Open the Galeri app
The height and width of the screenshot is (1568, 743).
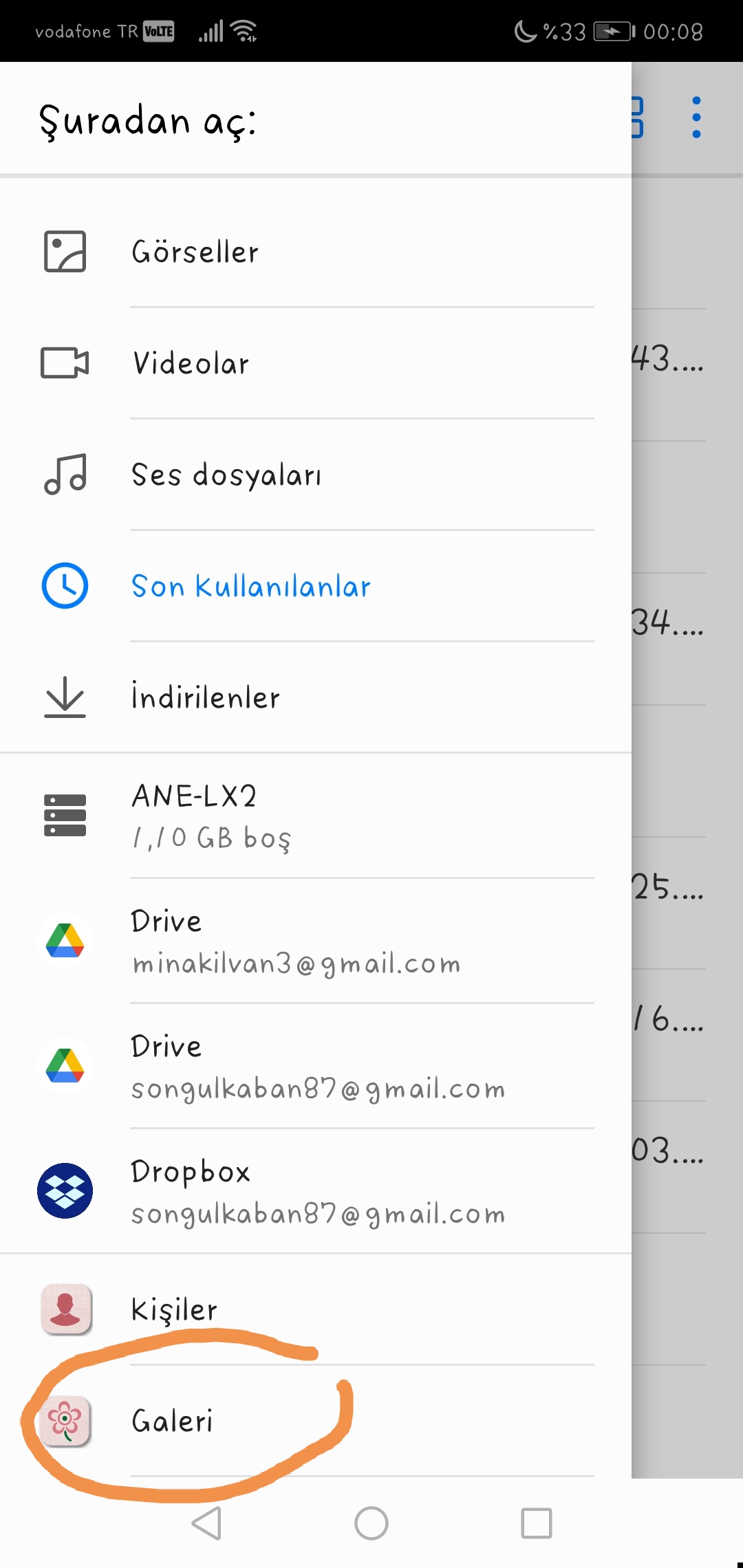point(172,1421)
